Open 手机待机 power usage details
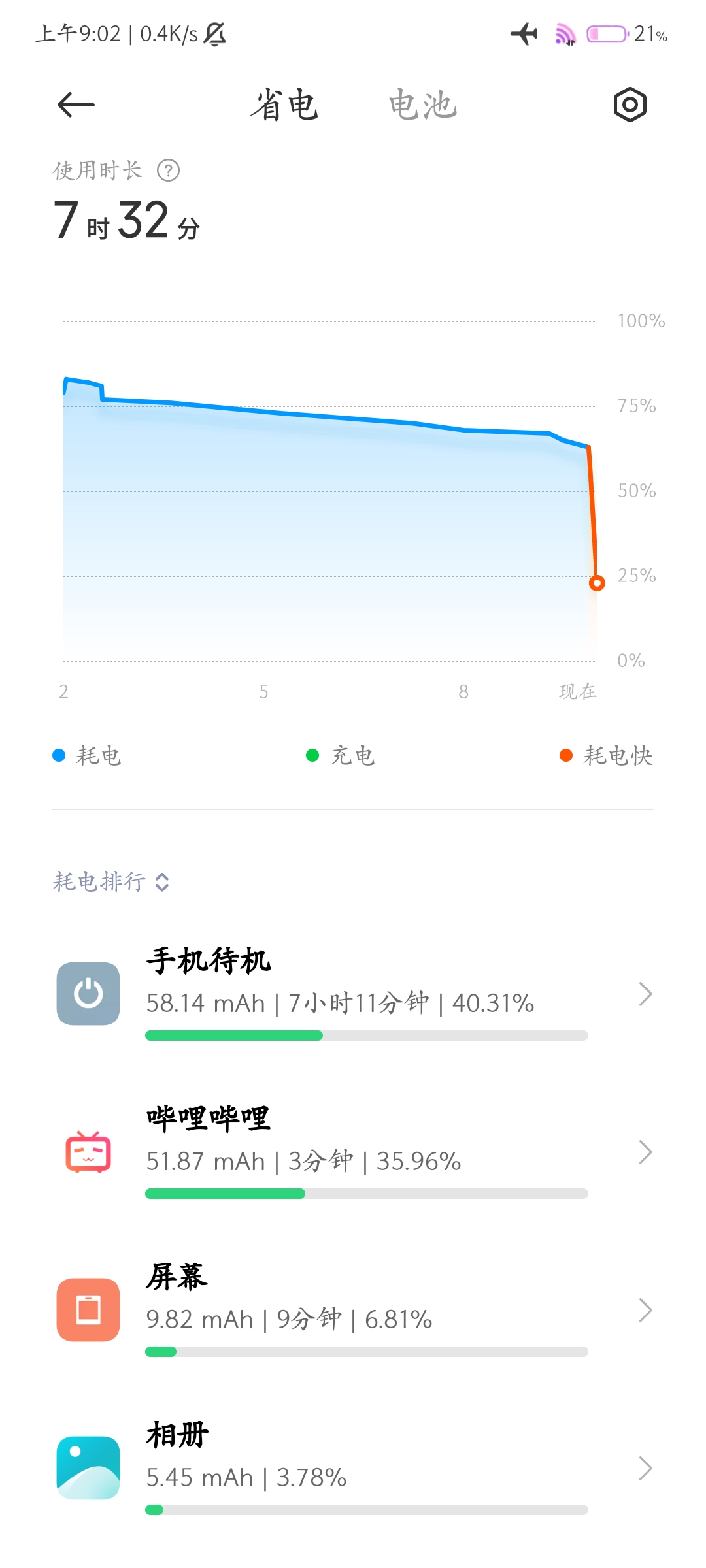 click(x=353, y=994)
